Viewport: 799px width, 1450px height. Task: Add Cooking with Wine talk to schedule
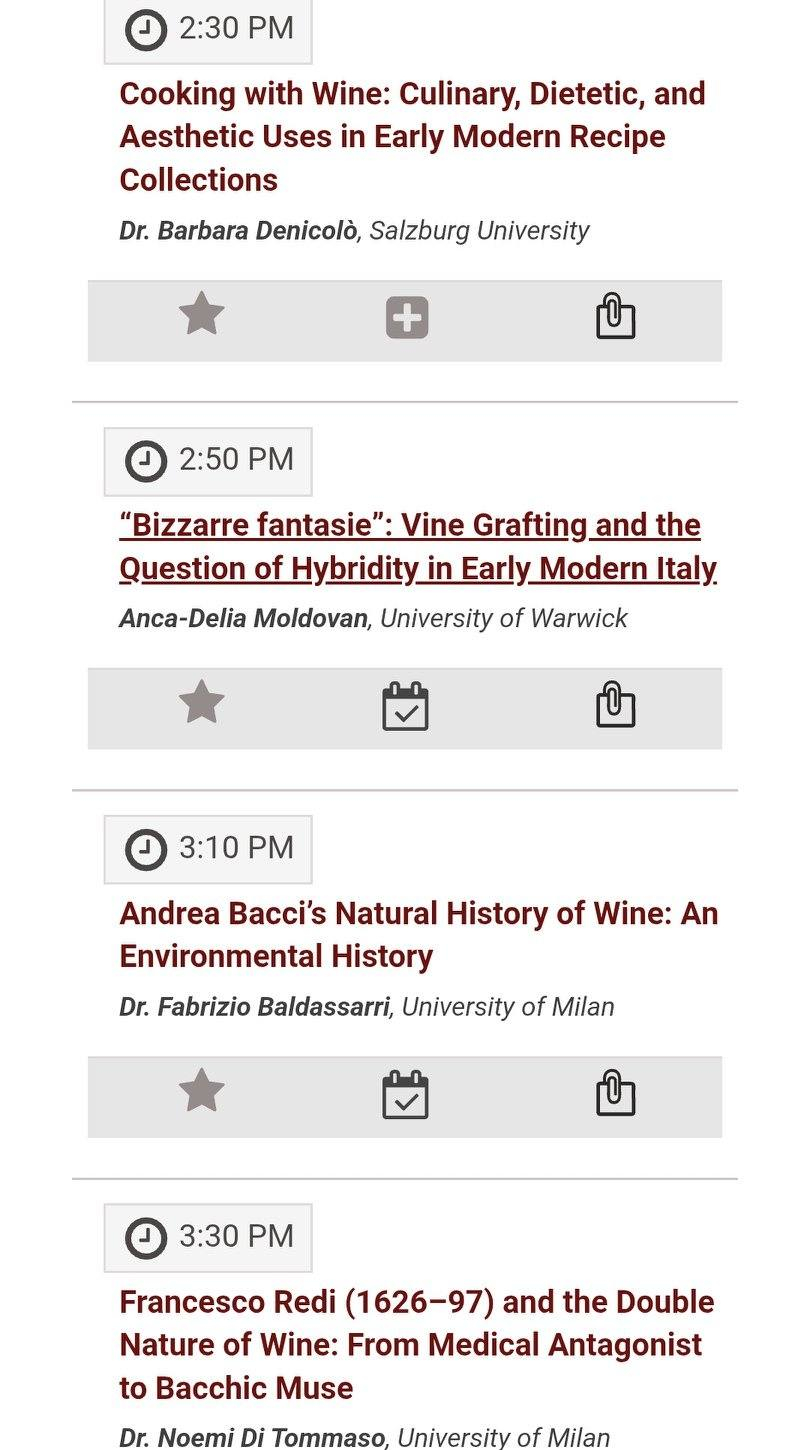pos(407,318)
